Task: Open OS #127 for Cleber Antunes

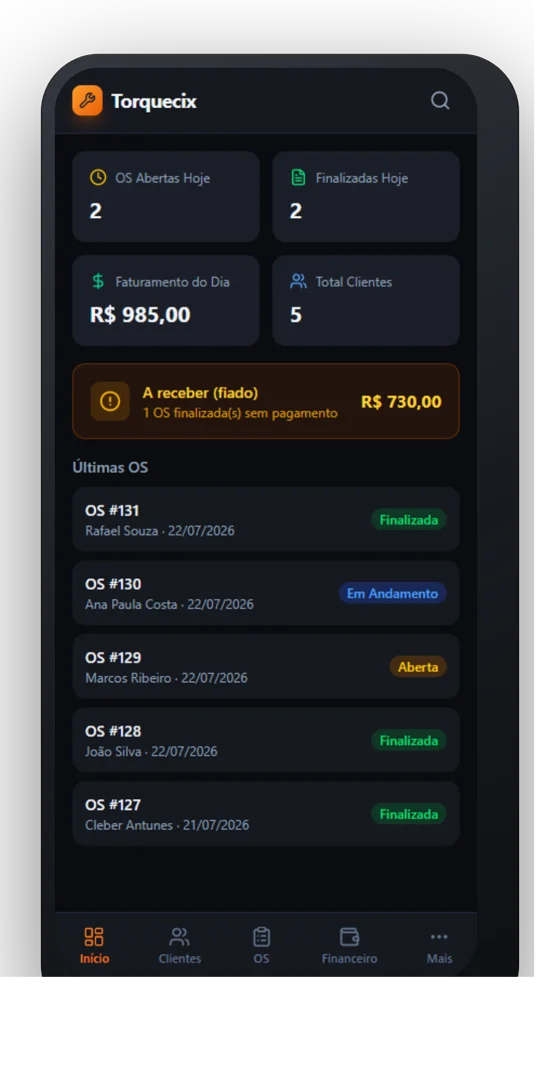Action: point(266,813)
